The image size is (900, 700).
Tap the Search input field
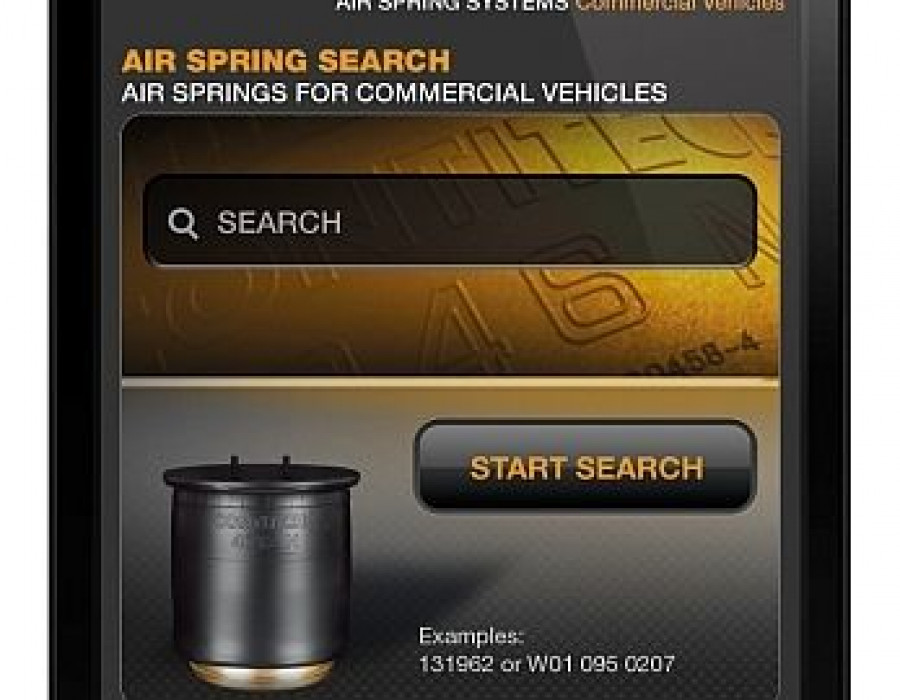click(x=450, y=222)
